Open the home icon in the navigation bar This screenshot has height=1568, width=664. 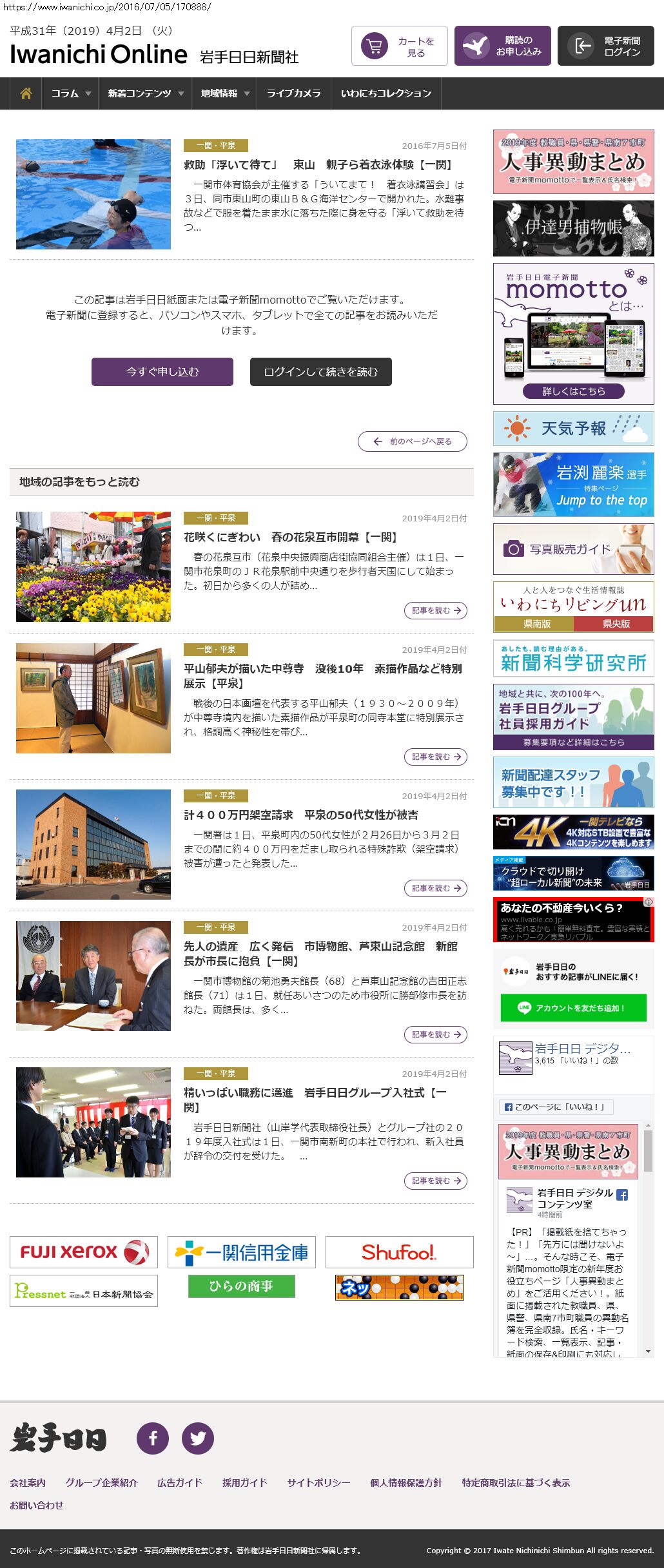click(26, 93)
